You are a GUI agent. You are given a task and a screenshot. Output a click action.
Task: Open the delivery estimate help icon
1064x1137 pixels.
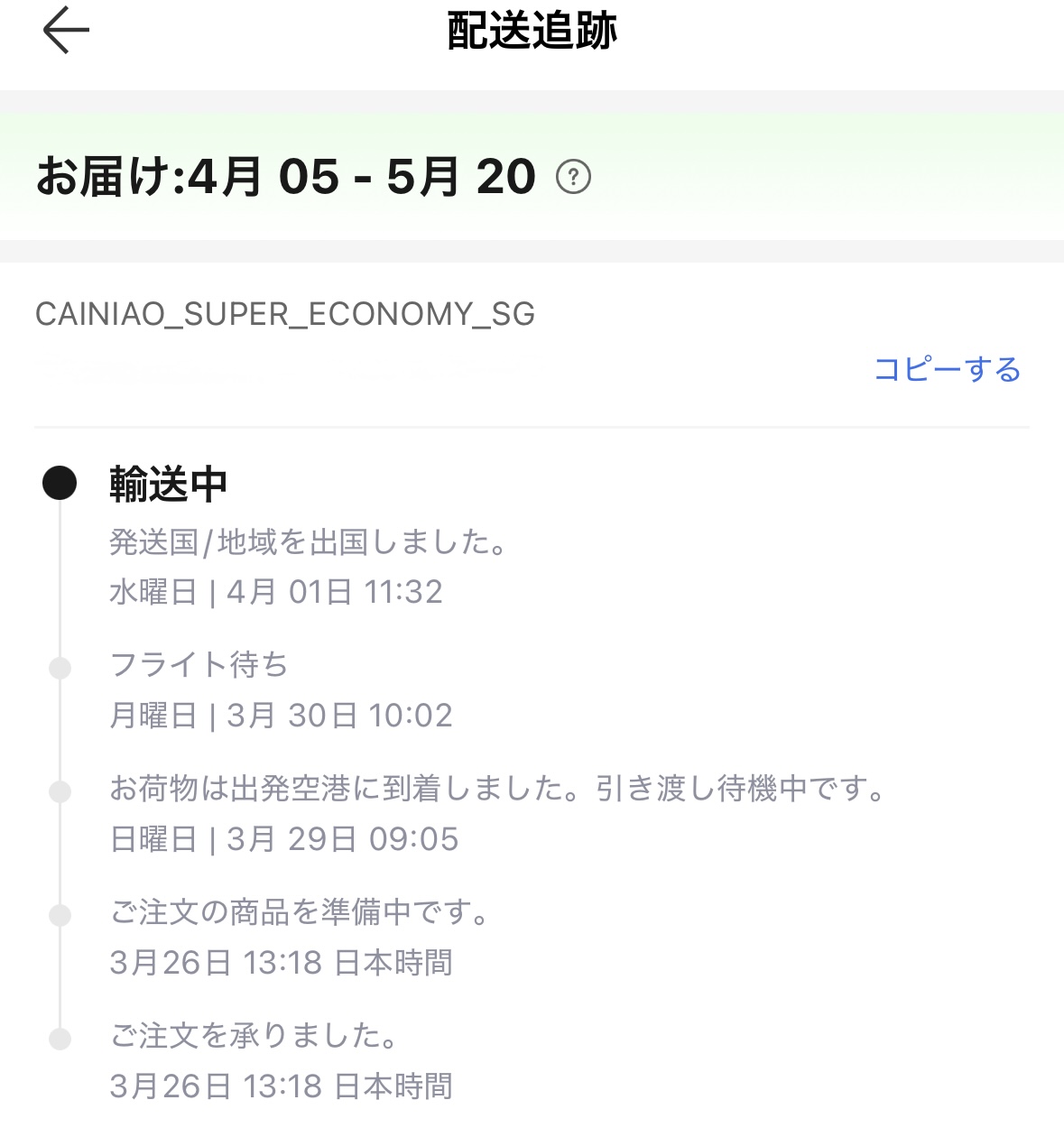coord(573,177)
